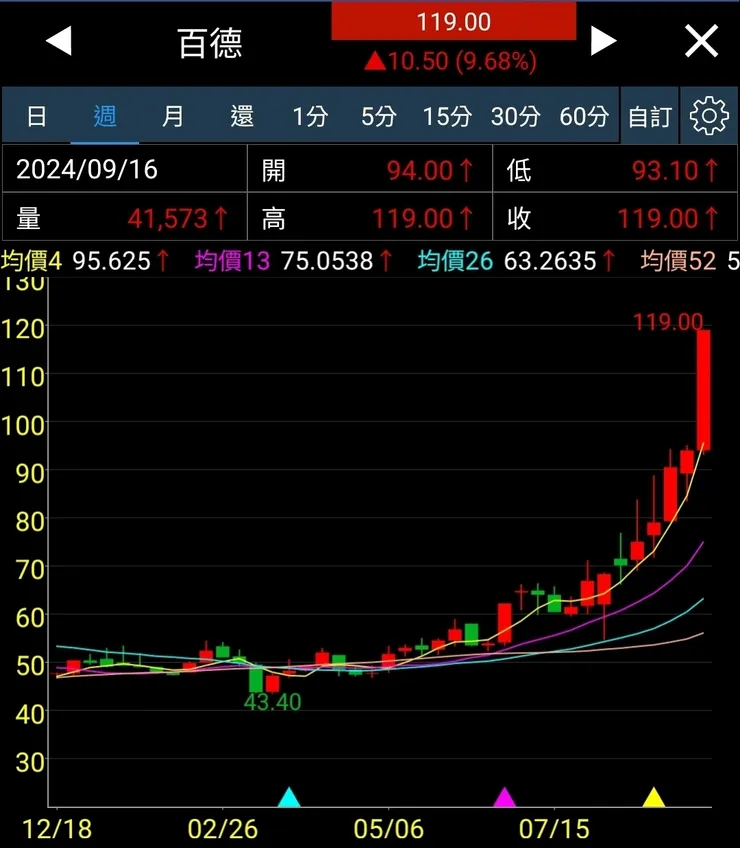740x848 pixels.
Task: Go to the previous stock arrow
Action: click(59, 42)
